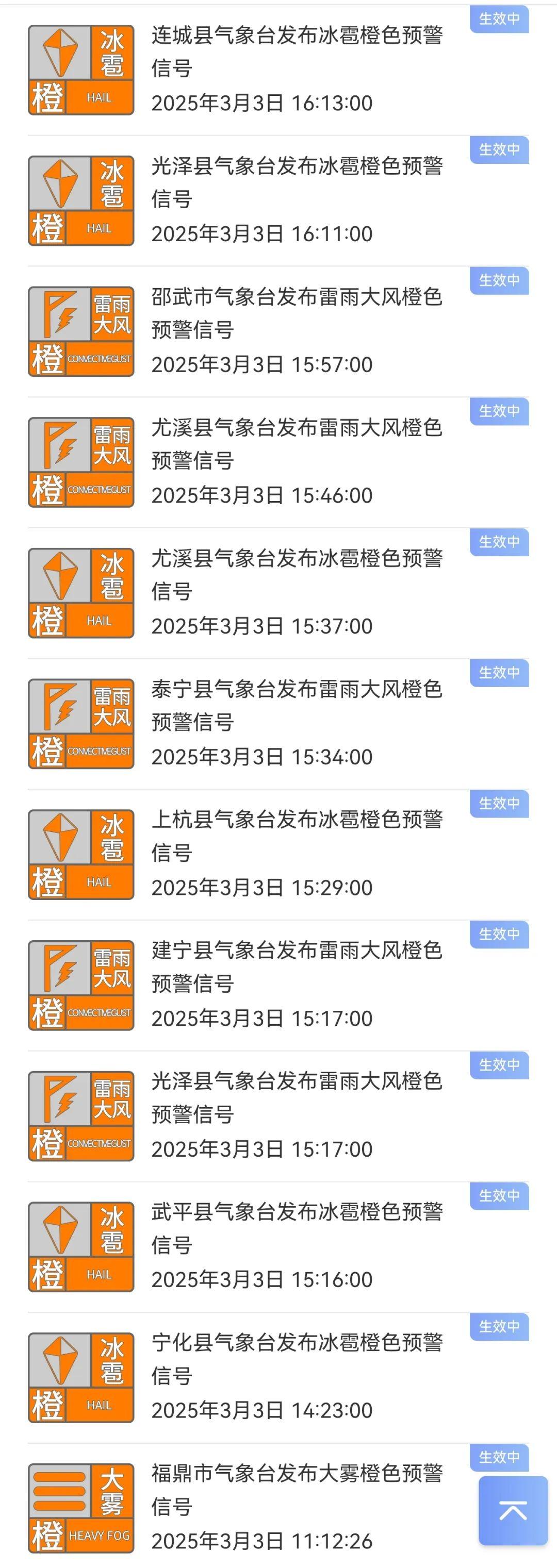Select Jianning County thunderstorm gale warning
This screenshot has width=557, height=1568.
tap(297, 966)
